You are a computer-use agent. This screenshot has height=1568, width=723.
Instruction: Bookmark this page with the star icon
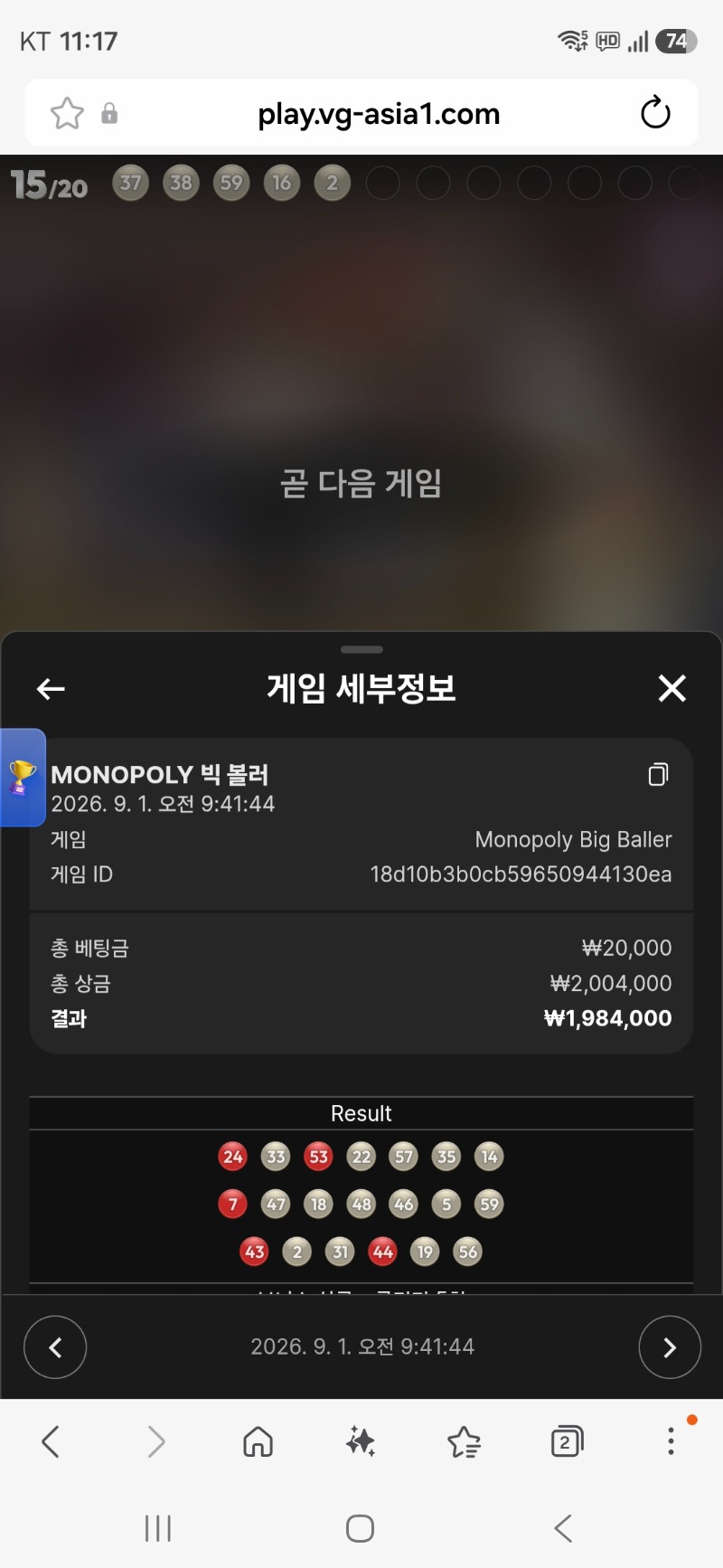[x=67, y=113]
